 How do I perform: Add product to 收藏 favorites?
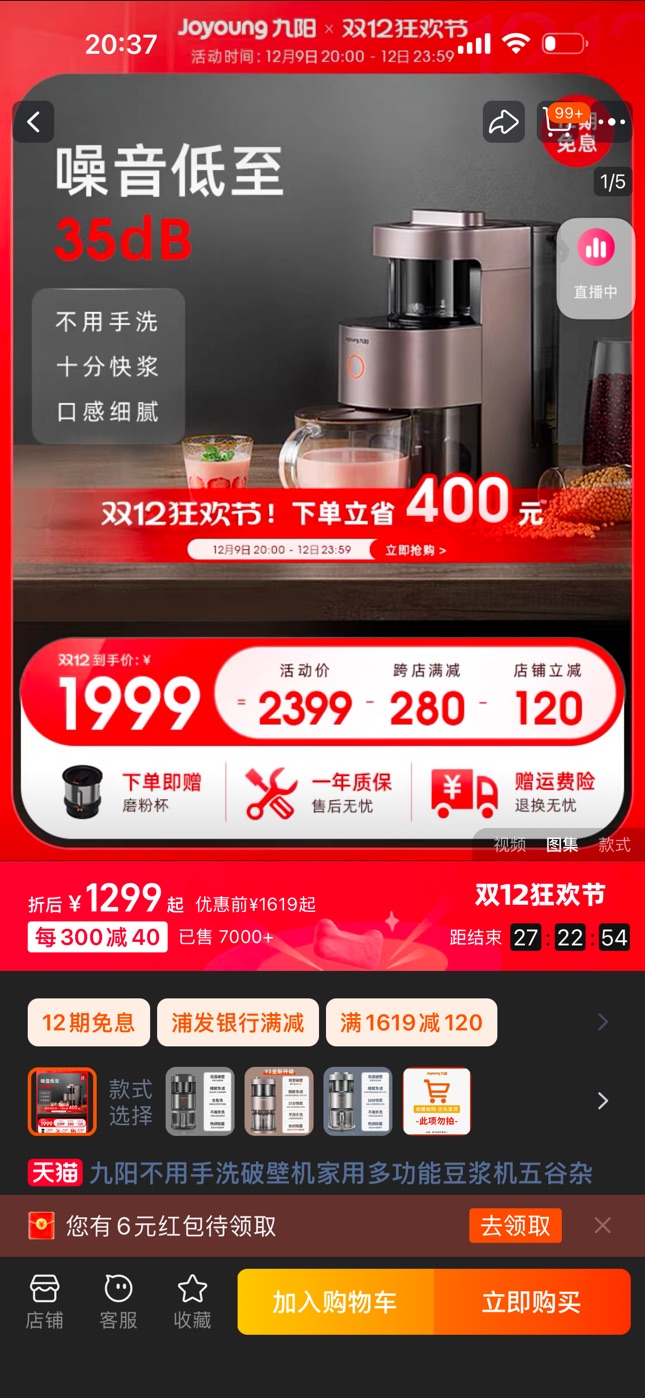192,1302
